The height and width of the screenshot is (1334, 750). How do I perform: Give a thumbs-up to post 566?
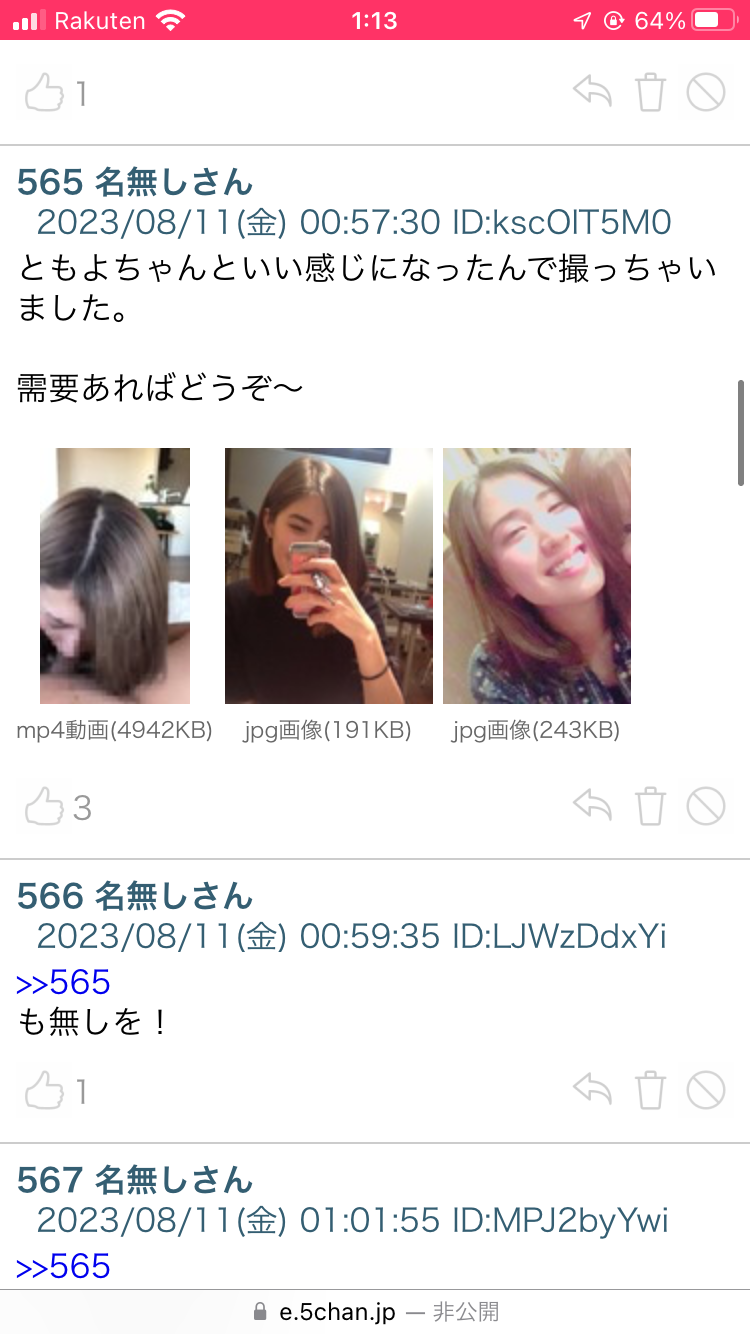[44, 1090]
